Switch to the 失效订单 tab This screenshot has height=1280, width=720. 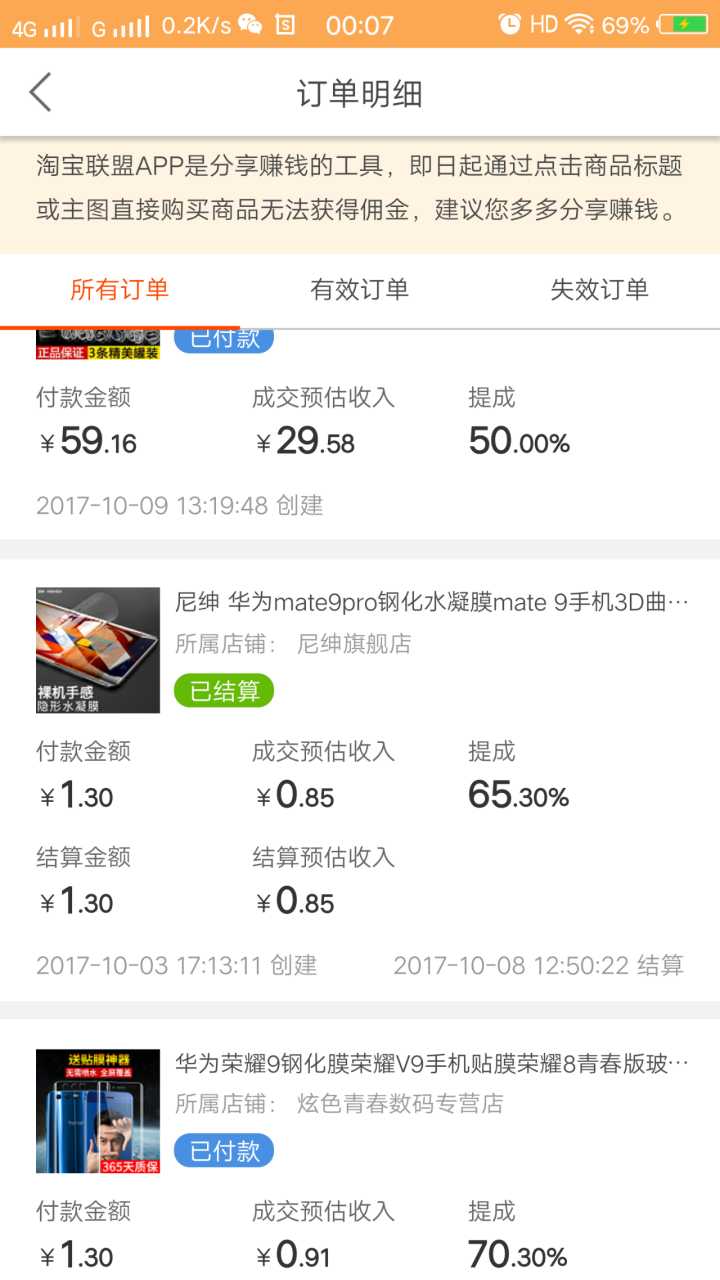pos(599,290)
